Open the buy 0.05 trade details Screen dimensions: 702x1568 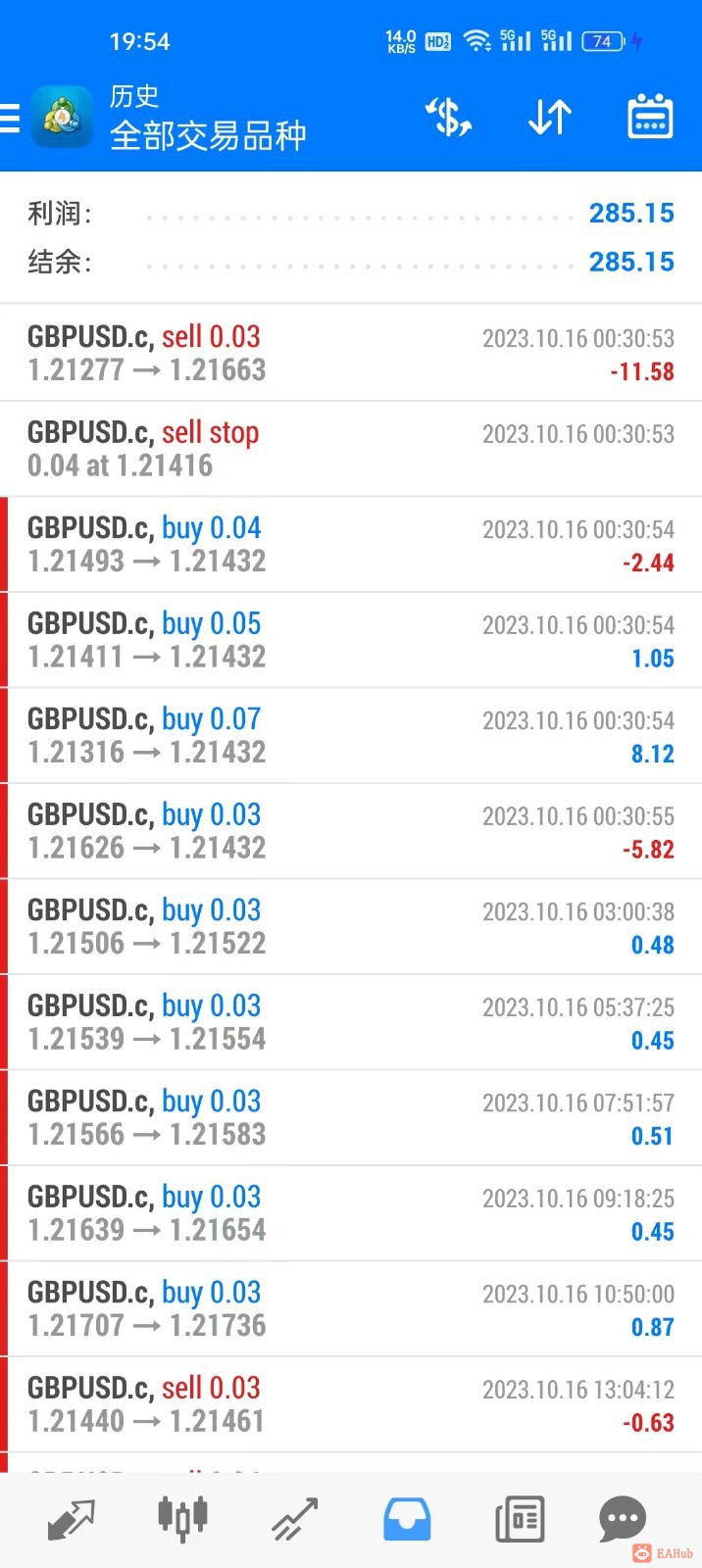tap(351, 640)
